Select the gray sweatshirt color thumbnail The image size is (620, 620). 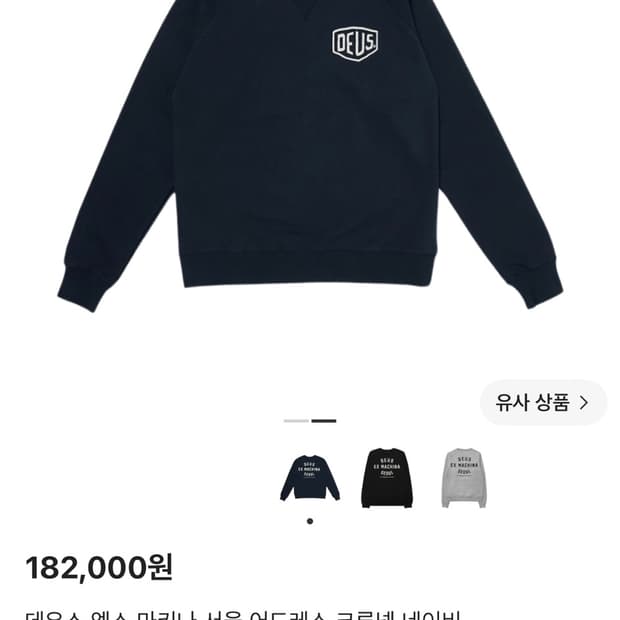click(464, 478)
